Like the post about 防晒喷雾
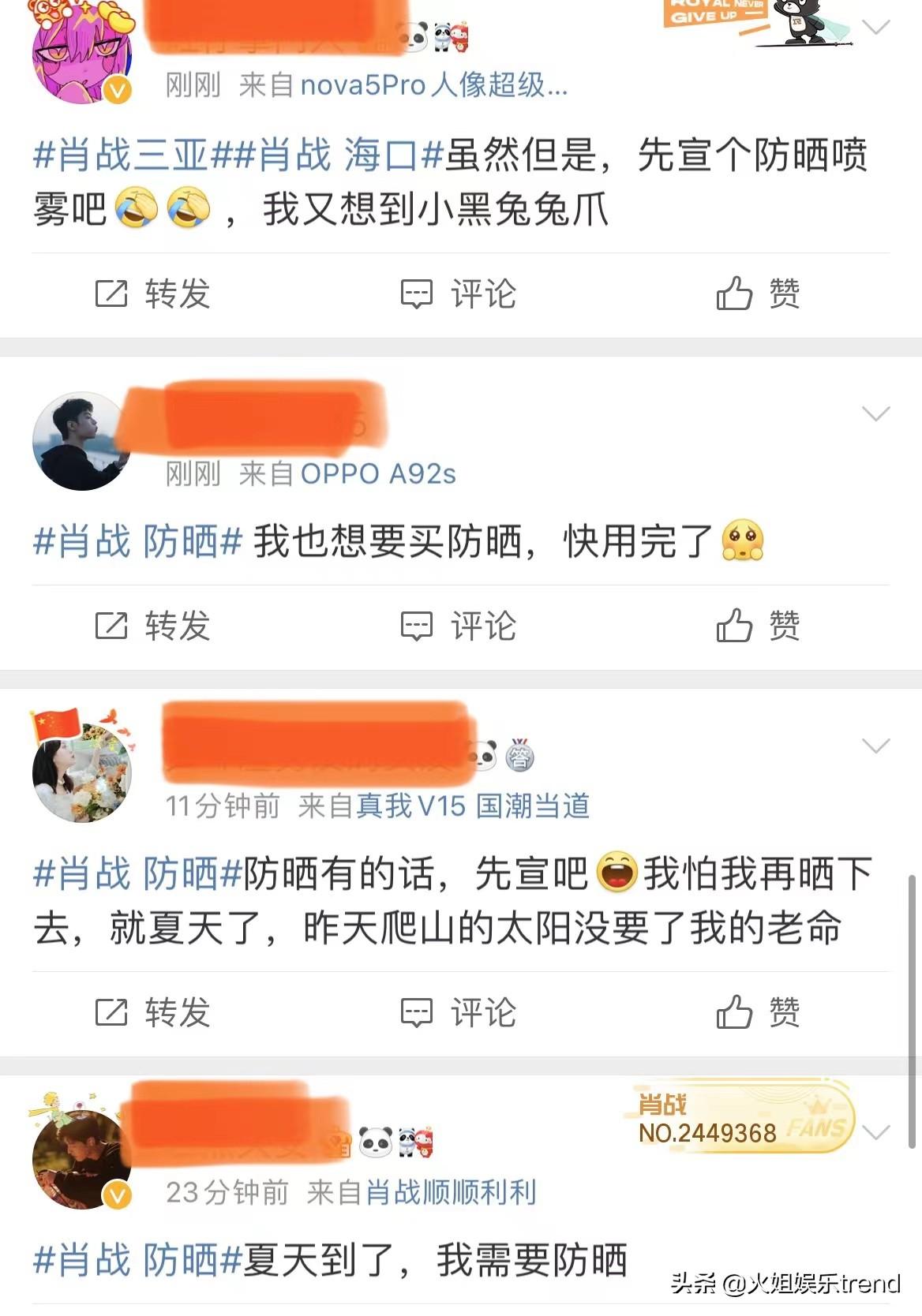The image size is (922, 1316). pyautogui.click(x=758, y=294)
